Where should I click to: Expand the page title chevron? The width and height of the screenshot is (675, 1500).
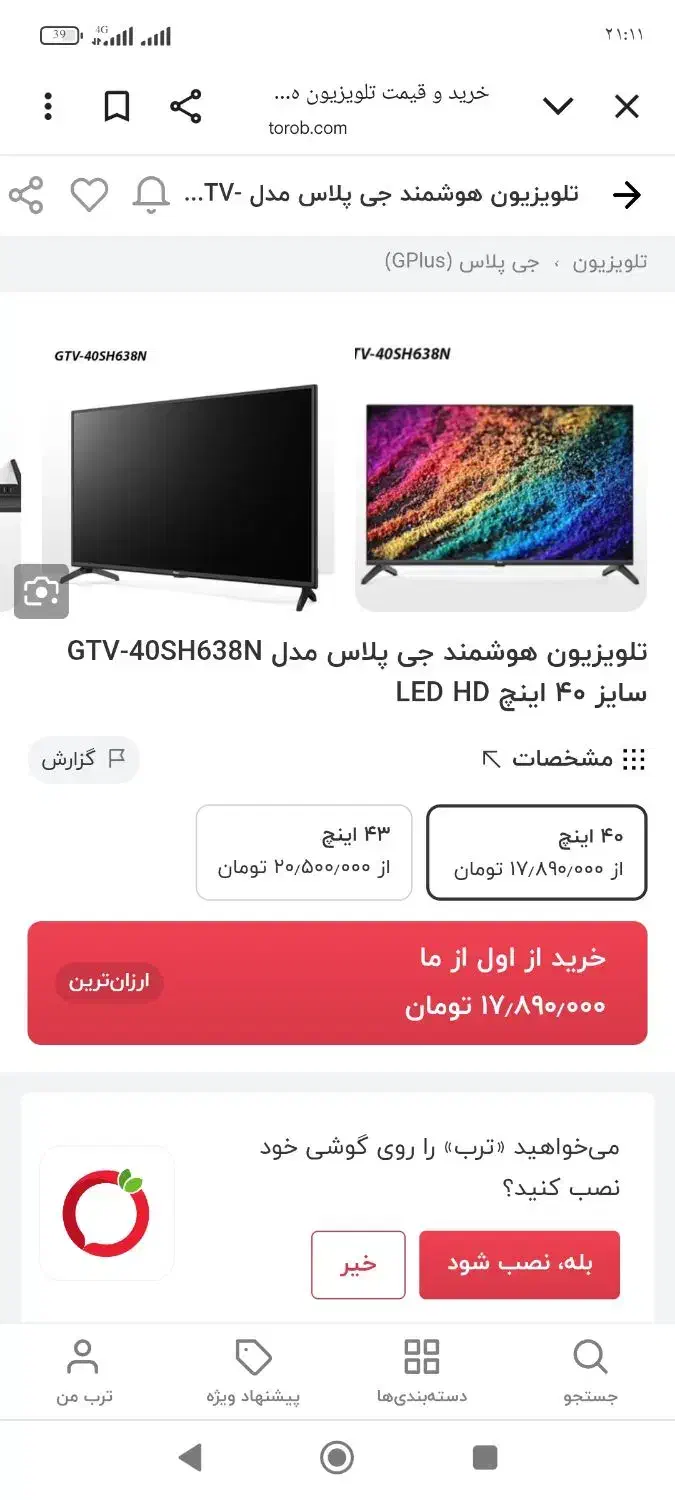[x=557, y=107]
